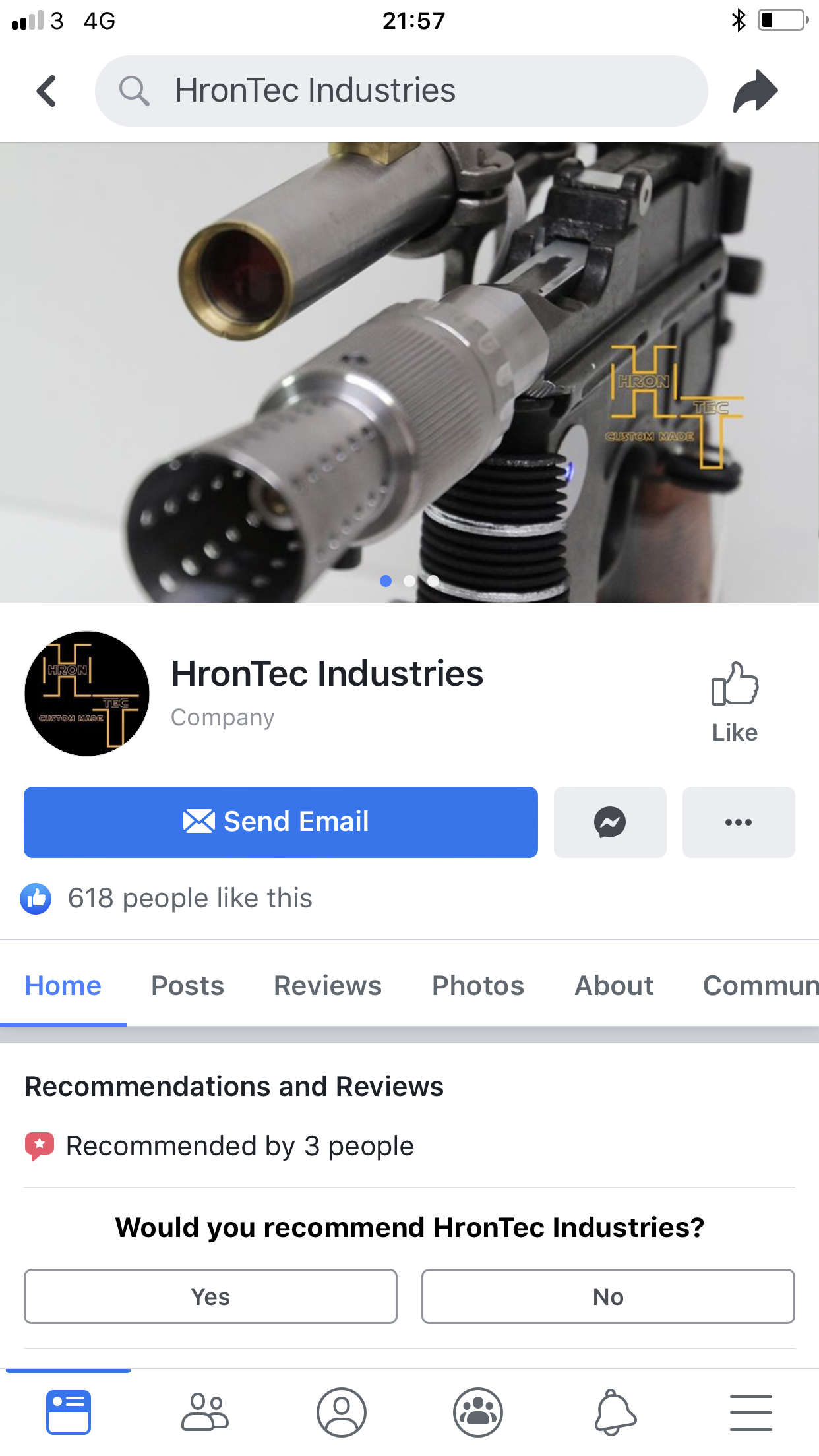This screenshot has height=1456, width=819.
Task: Like the HronTec Industries page
Action: coord(735,703)
